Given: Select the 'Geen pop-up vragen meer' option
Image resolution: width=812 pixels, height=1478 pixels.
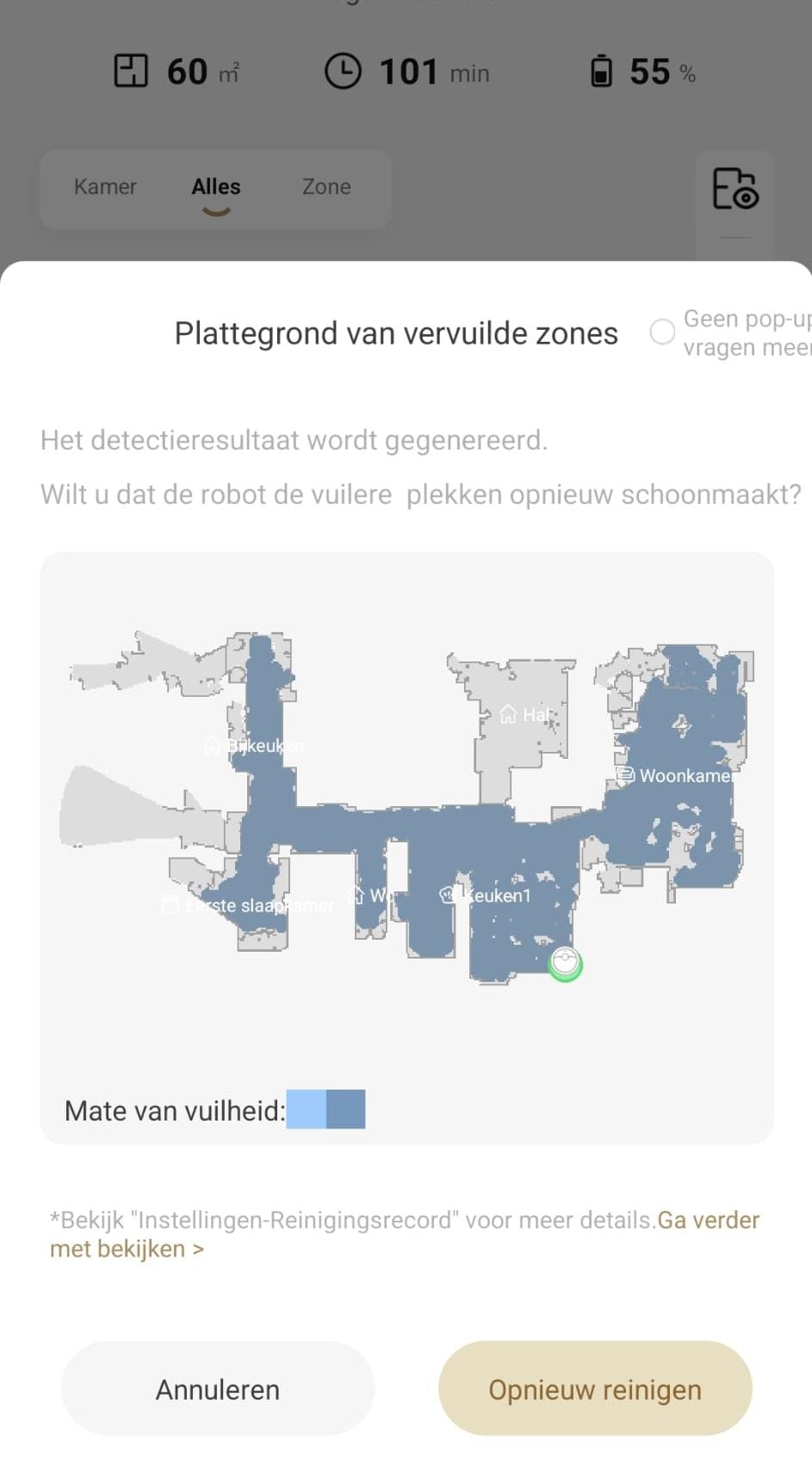Looking at the screenshot, I should click(x=662, y=332).
